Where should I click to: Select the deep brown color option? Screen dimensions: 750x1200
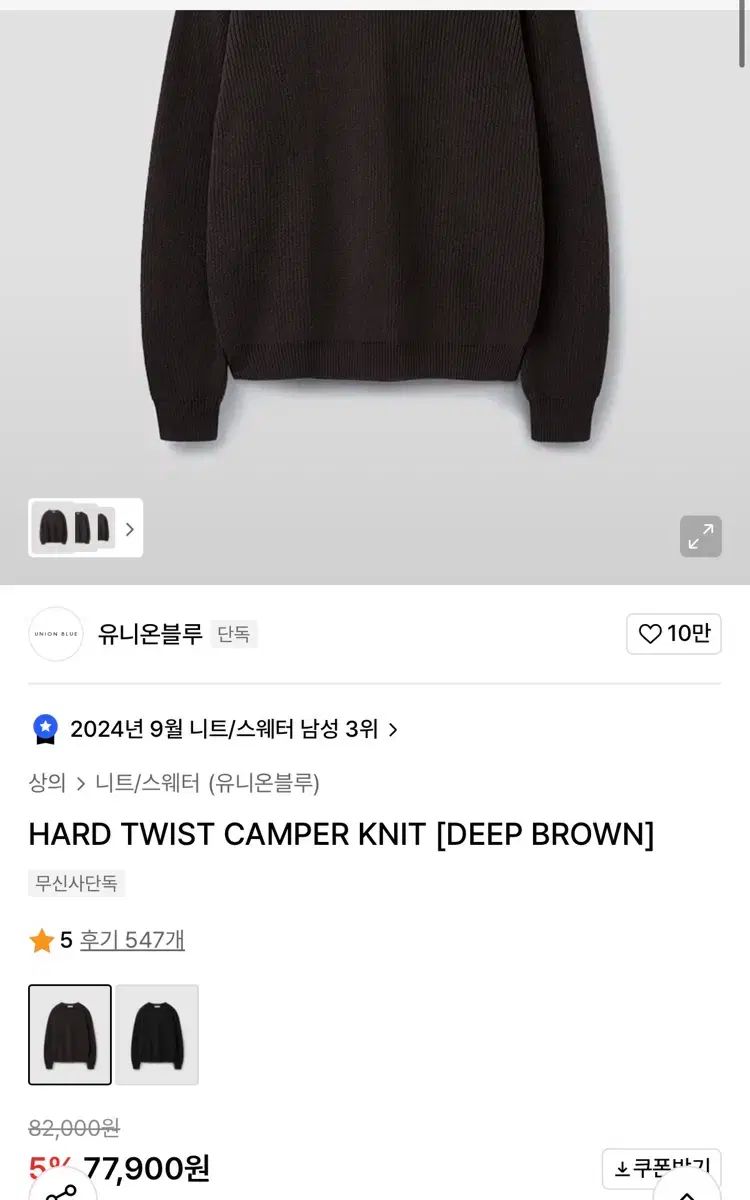[x=70, y=1035]
